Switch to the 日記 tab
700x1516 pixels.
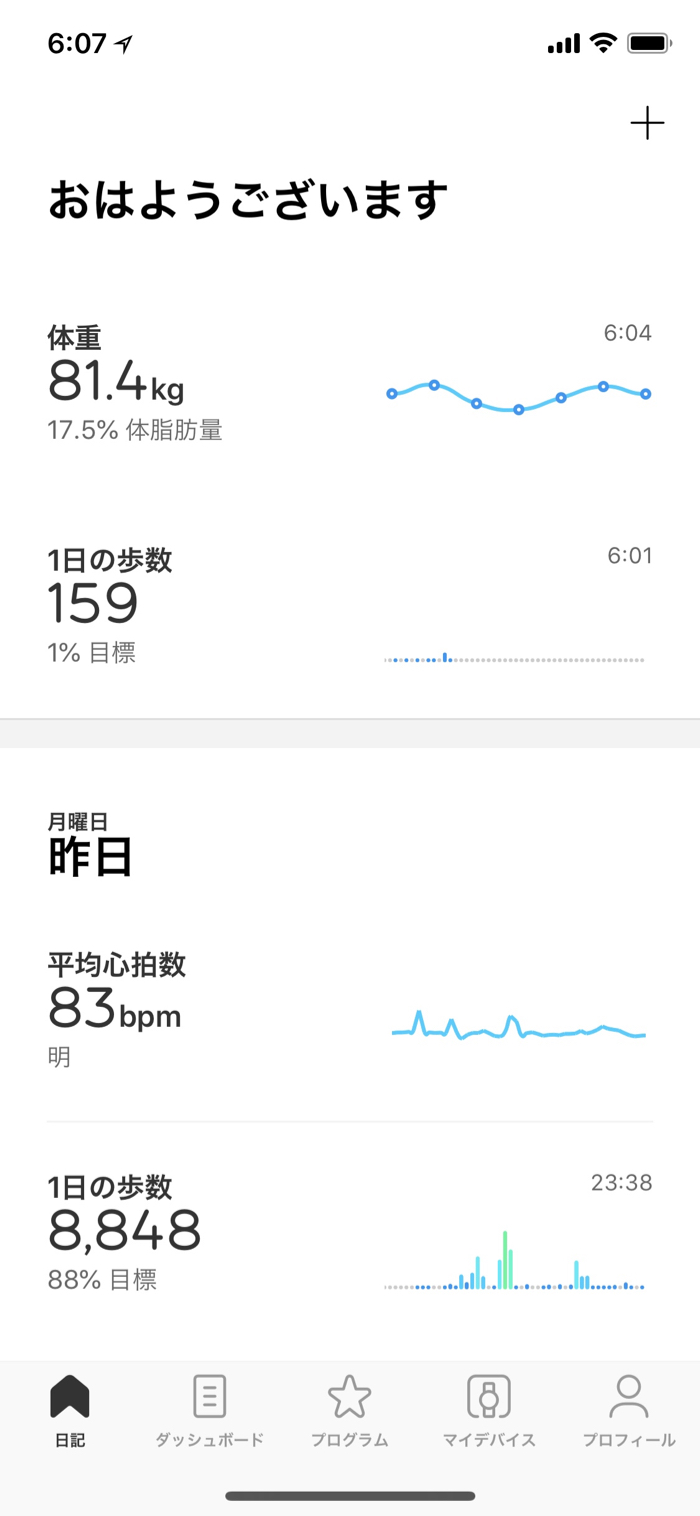click(x=70, y=1411)
